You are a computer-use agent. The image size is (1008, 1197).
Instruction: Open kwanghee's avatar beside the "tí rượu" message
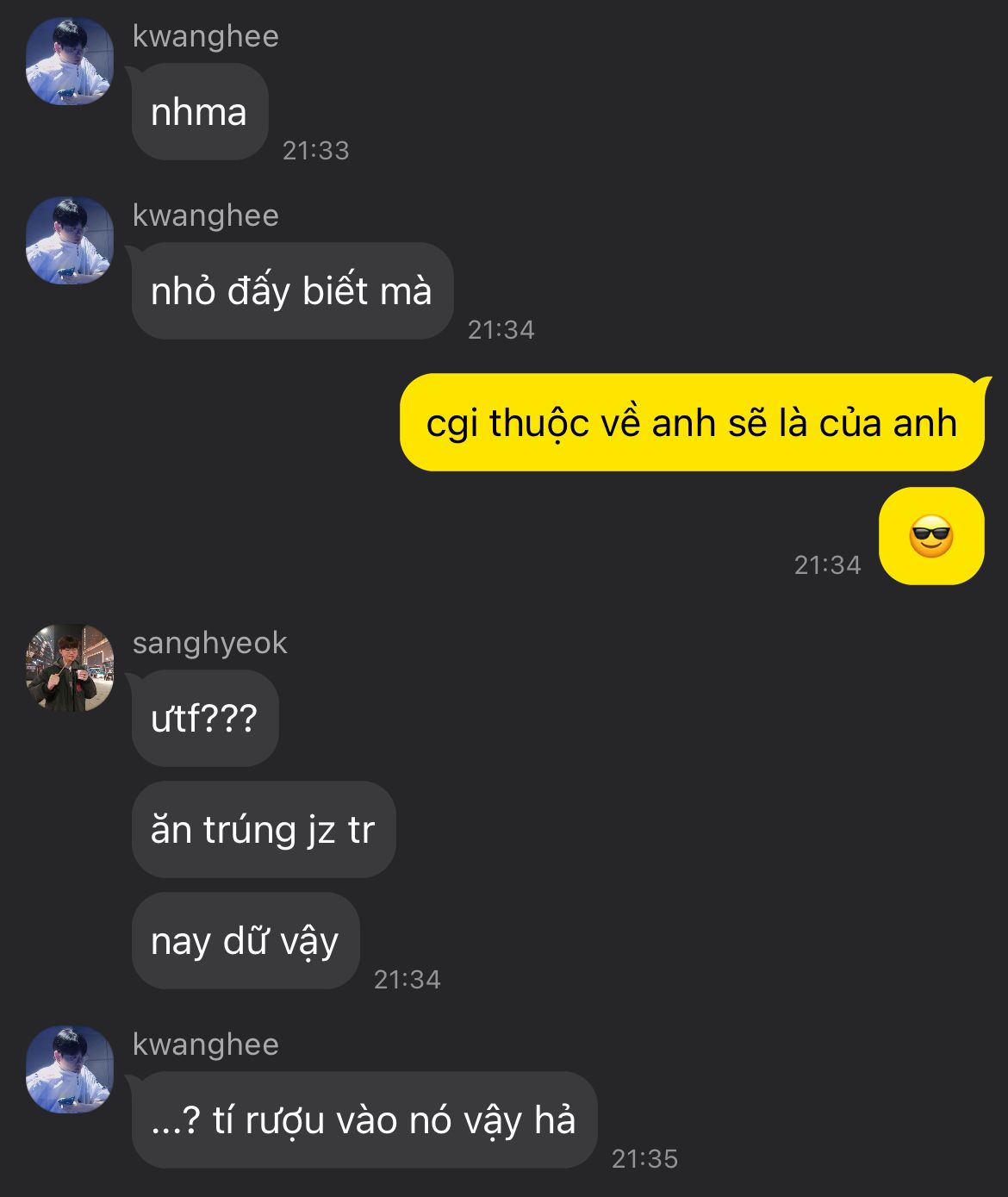[x=70, y=1069]
